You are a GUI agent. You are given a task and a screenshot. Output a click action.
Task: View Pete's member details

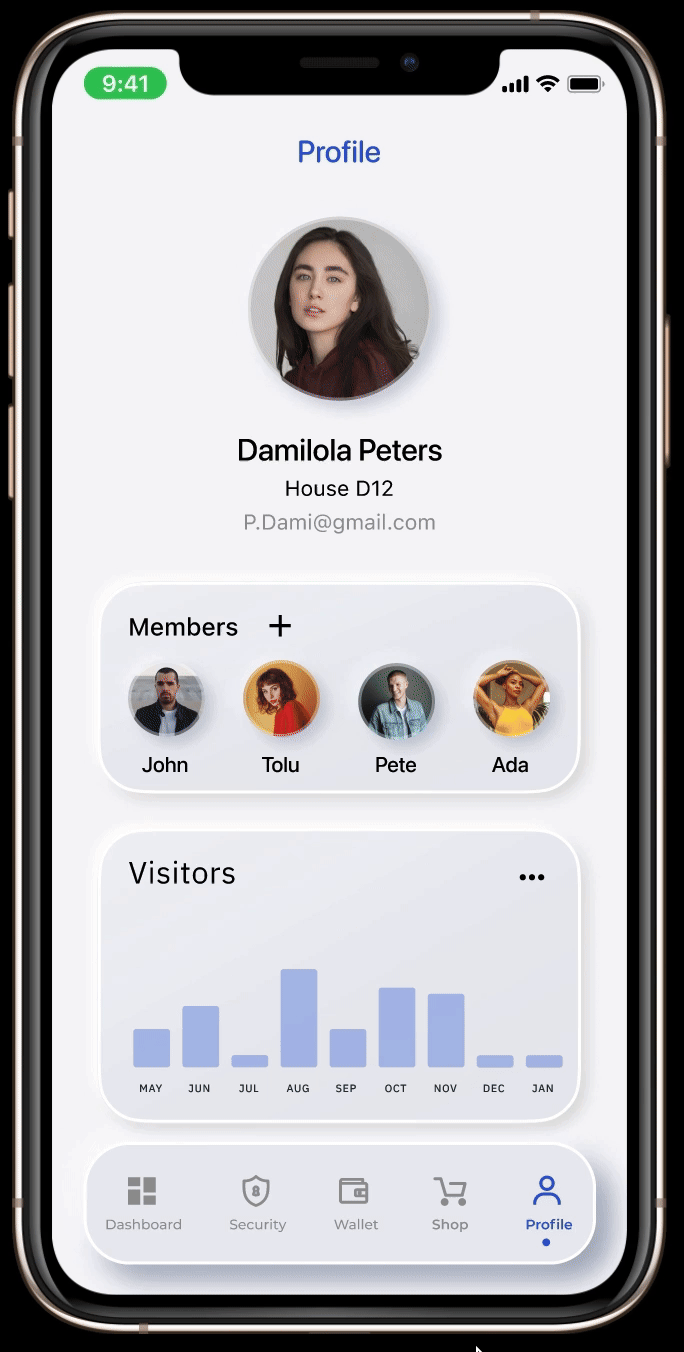pyautogui.click(x=396, y=700)
